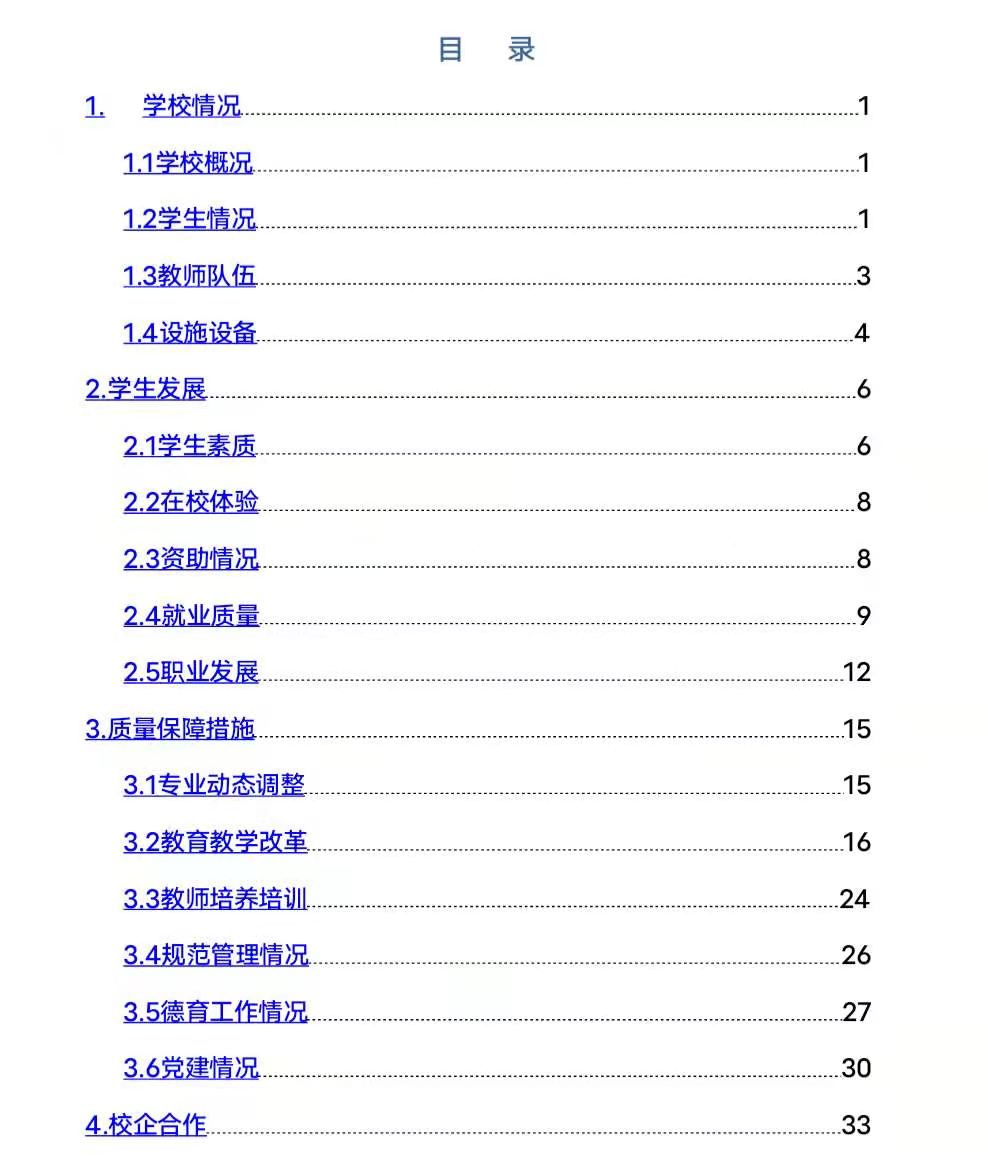Go to 2.2在校体验

[x=191, y=503]
